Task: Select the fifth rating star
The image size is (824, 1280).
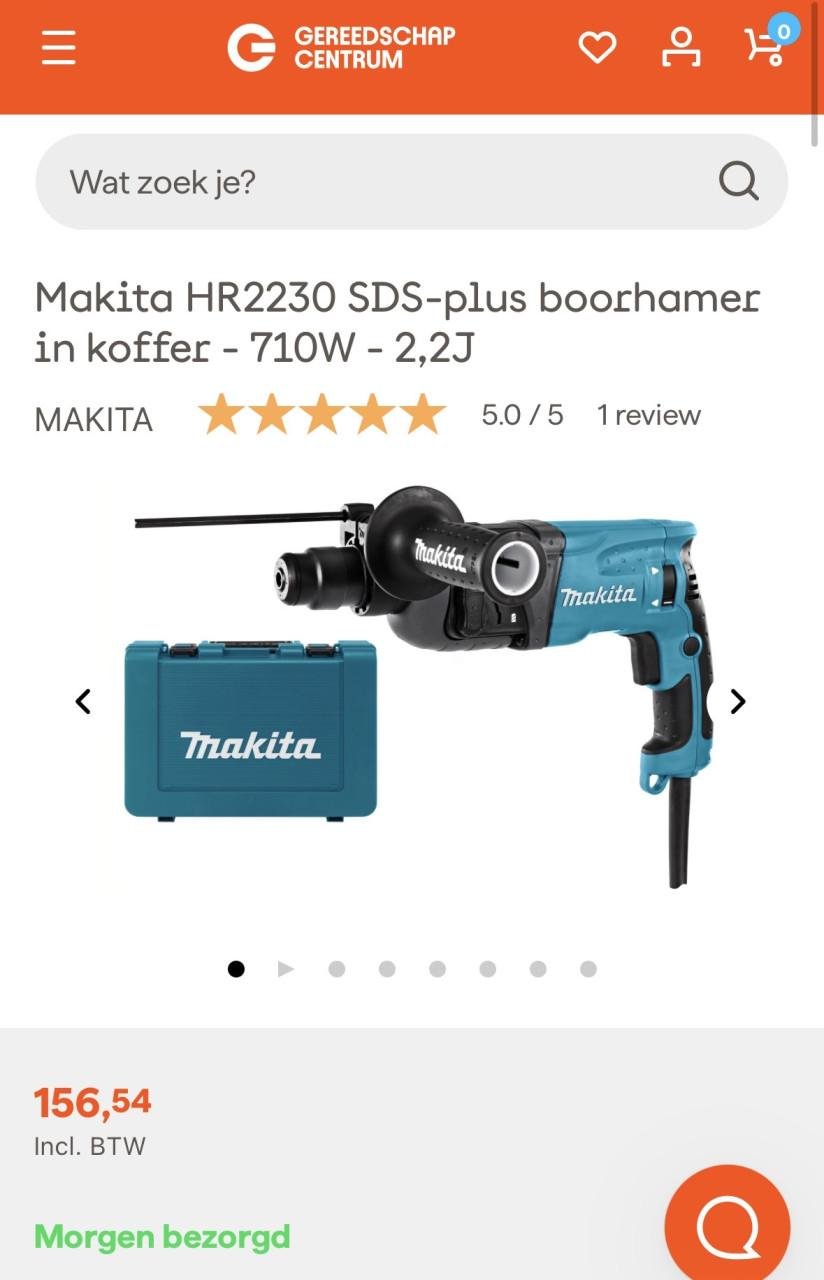Action: (x=420, y=414)
